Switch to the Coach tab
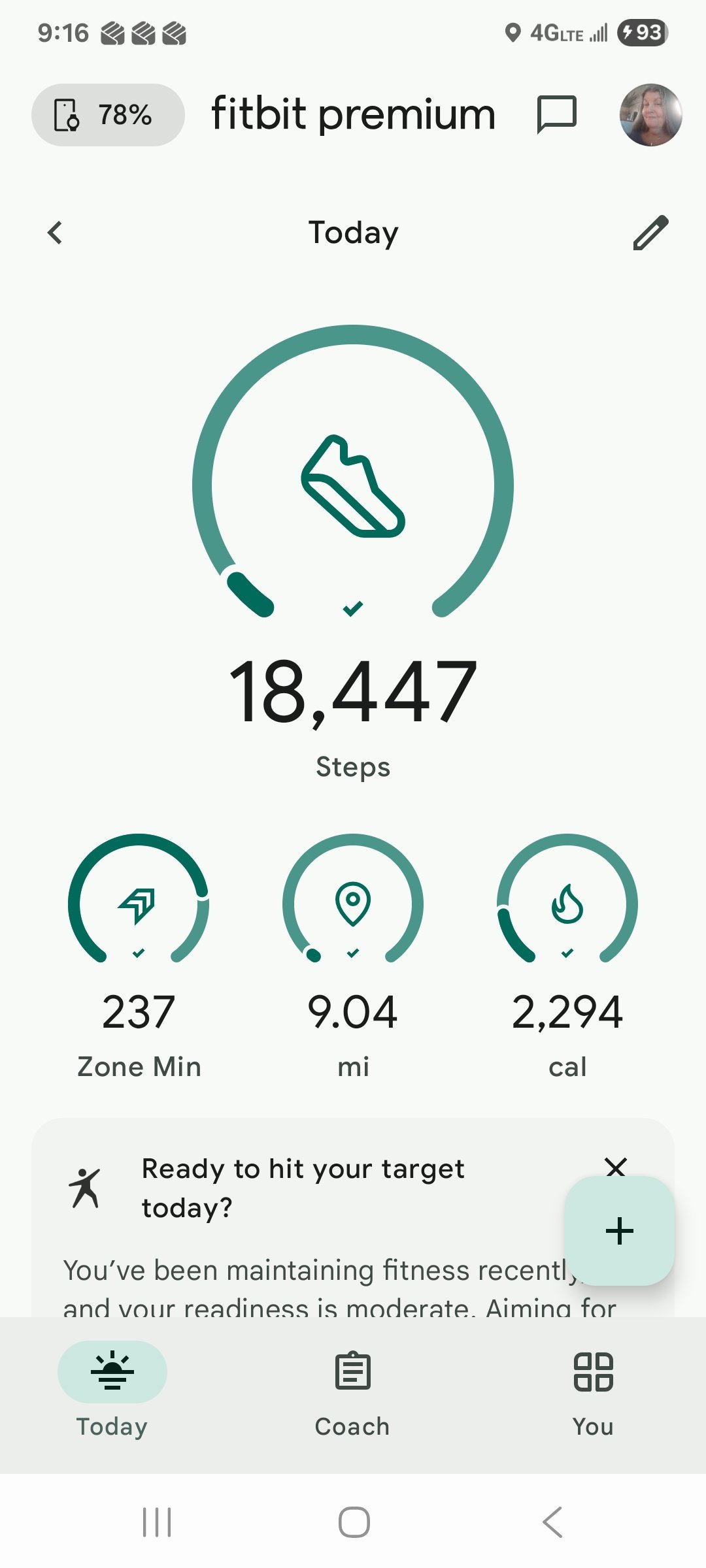 (353, 1388)
